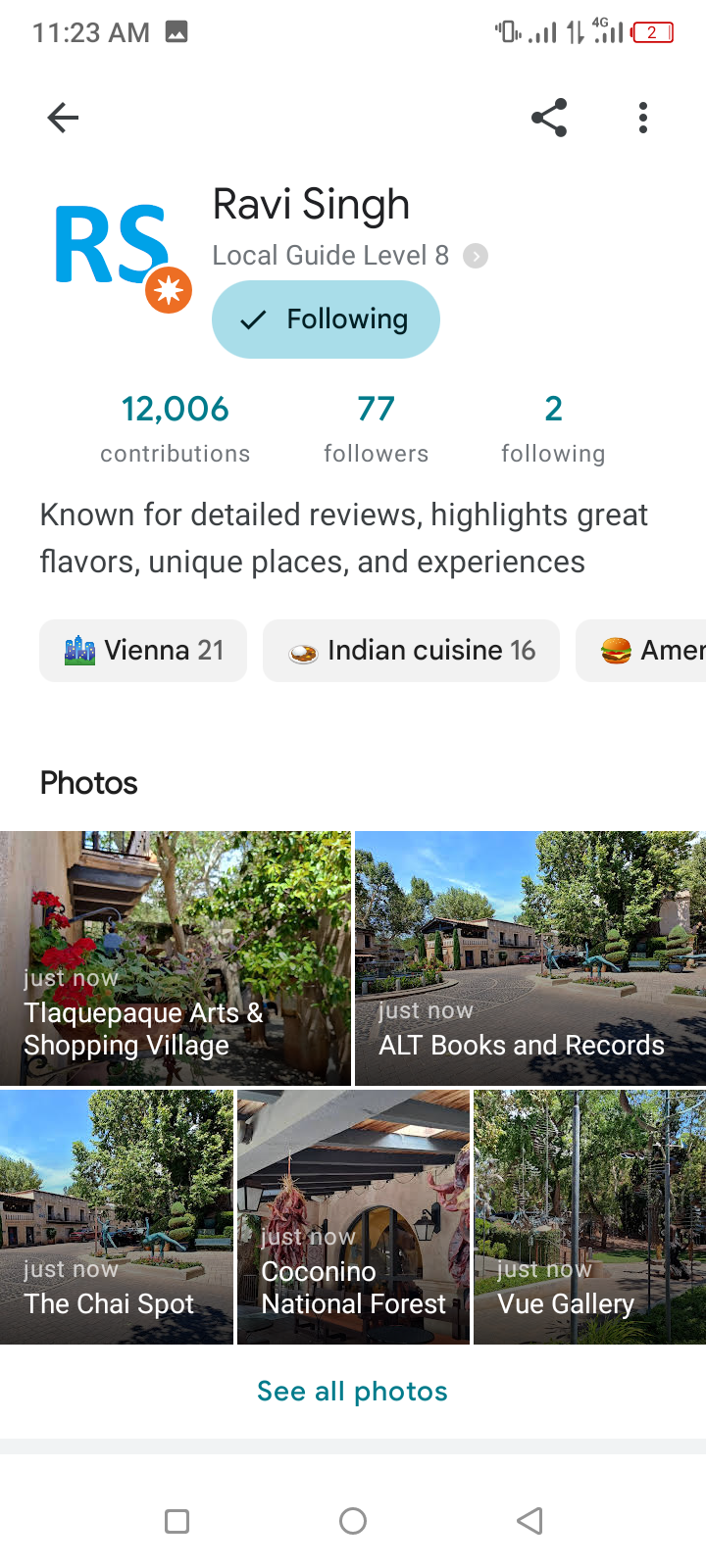Go to the system home screen
The width and height of the screenshot is (706, 1568).
[353, 1521]
